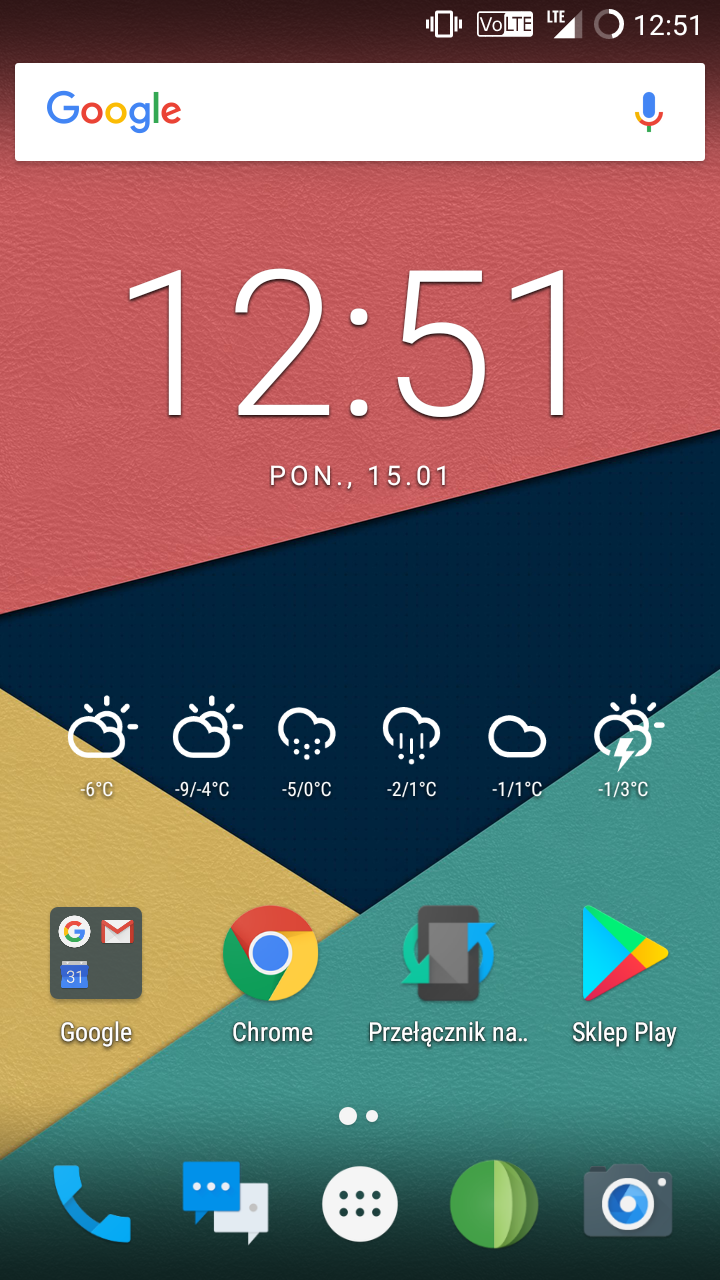Launch the green sphere browser app
Image resolution: width=720 pixels, height=1280 pixels.
click(x=494, y=1204)
